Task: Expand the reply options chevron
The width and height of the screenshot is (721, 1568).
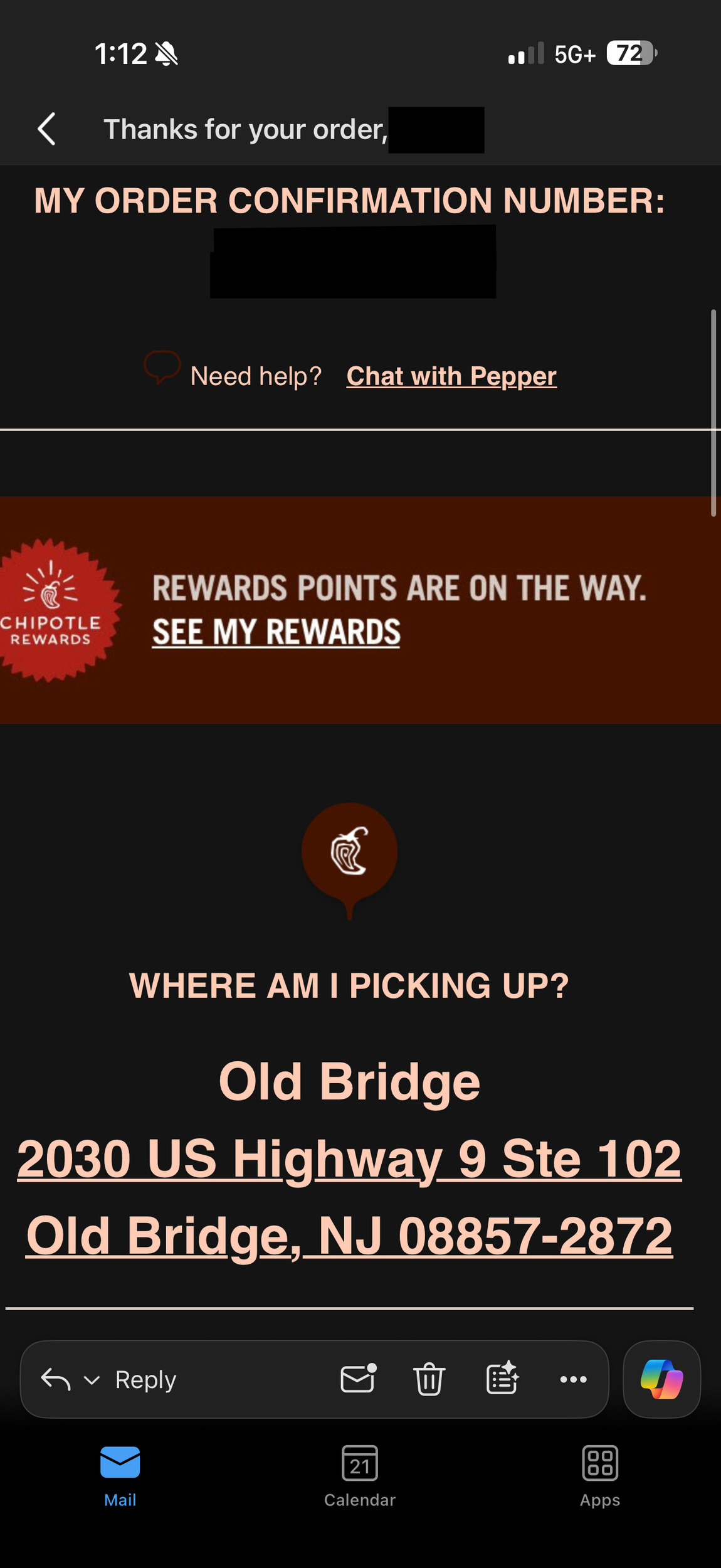Action: (92, 1380)
